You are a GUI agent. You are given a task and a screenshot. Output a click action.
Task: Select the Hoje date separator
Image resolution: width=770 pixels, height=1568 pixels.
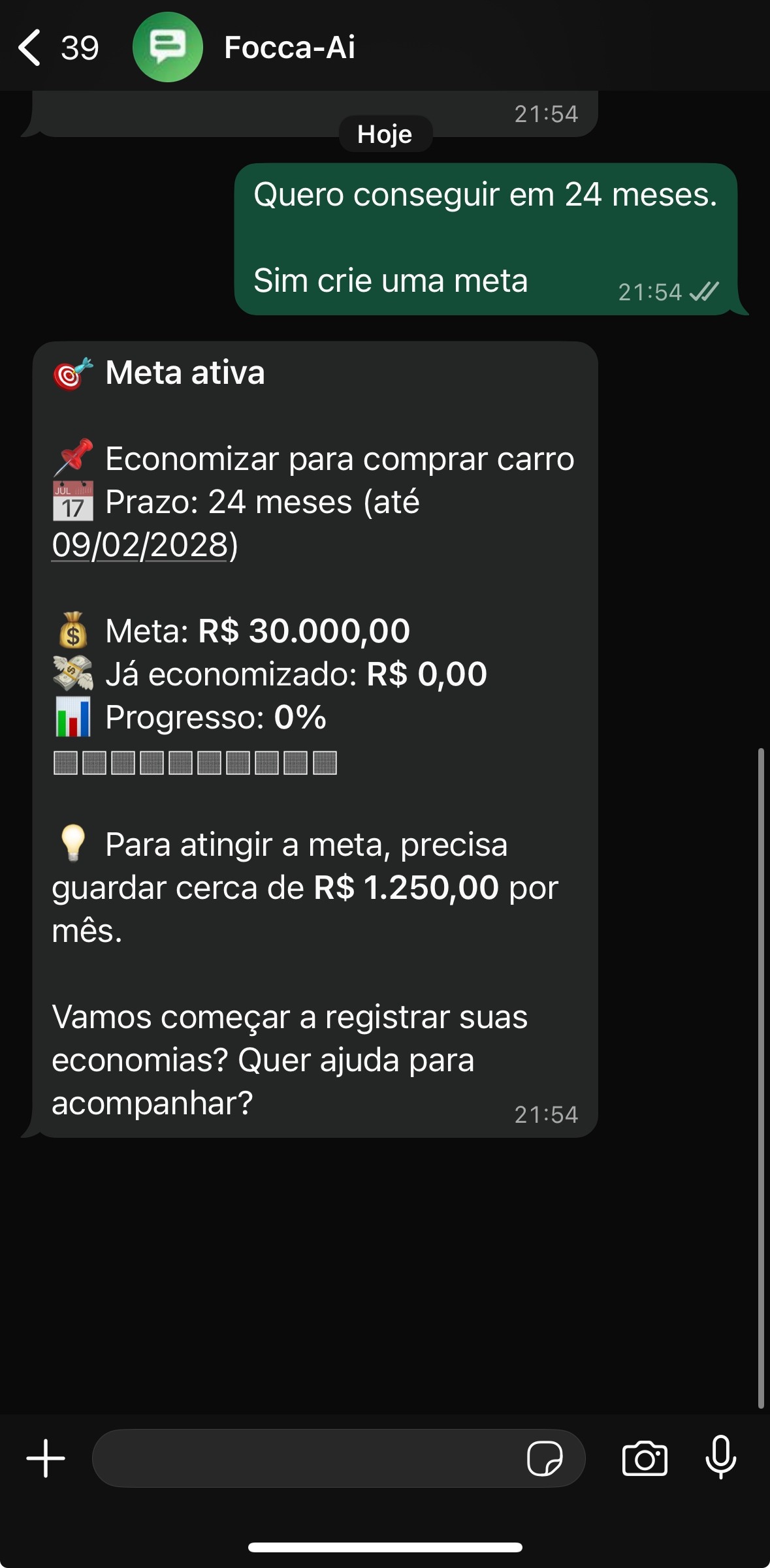coord(385,134)
